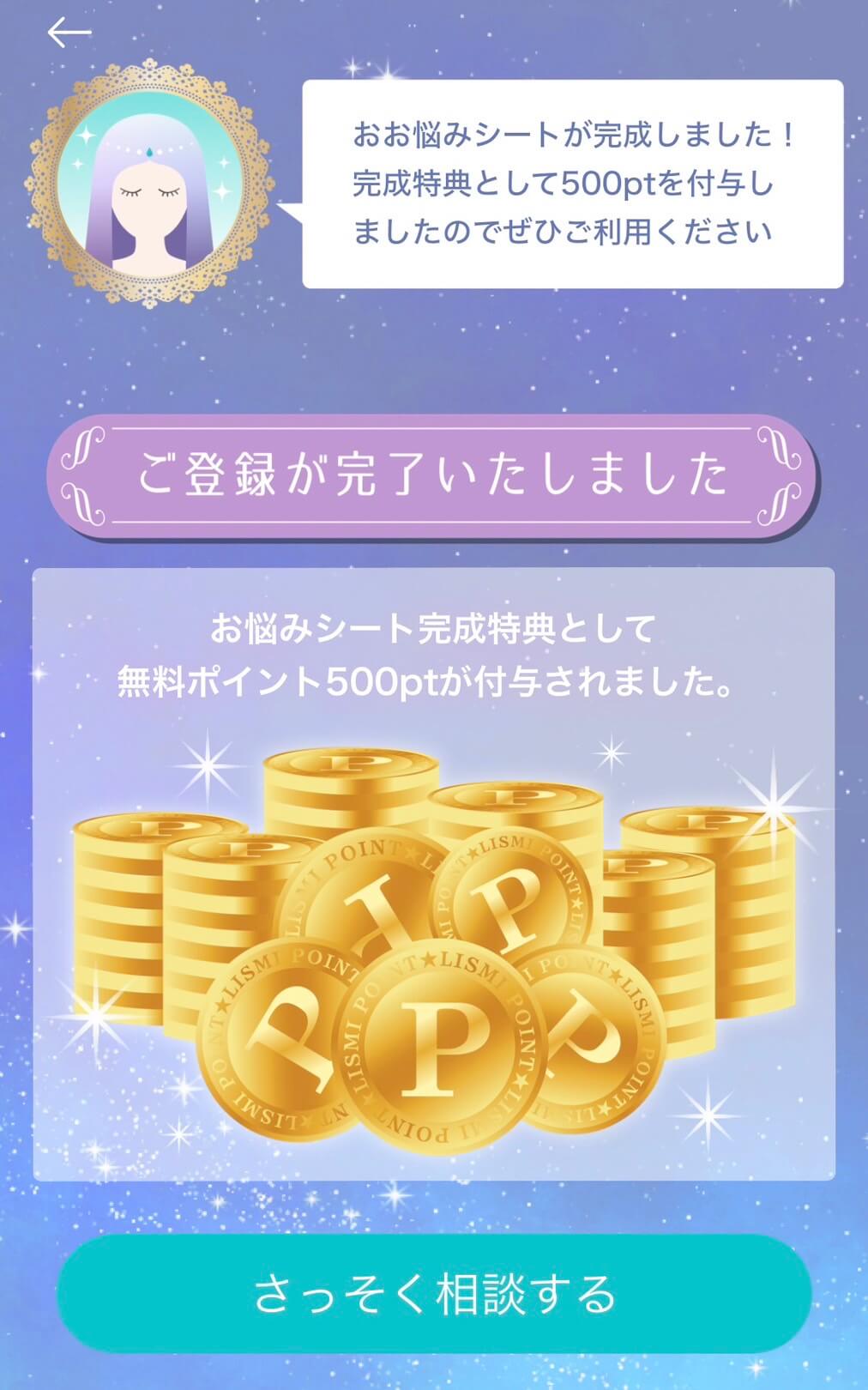Image resolution: width=868 pixels, height=1390 pixels.
Task: Go back using the top-left arrow
Action: pos(69,33)
